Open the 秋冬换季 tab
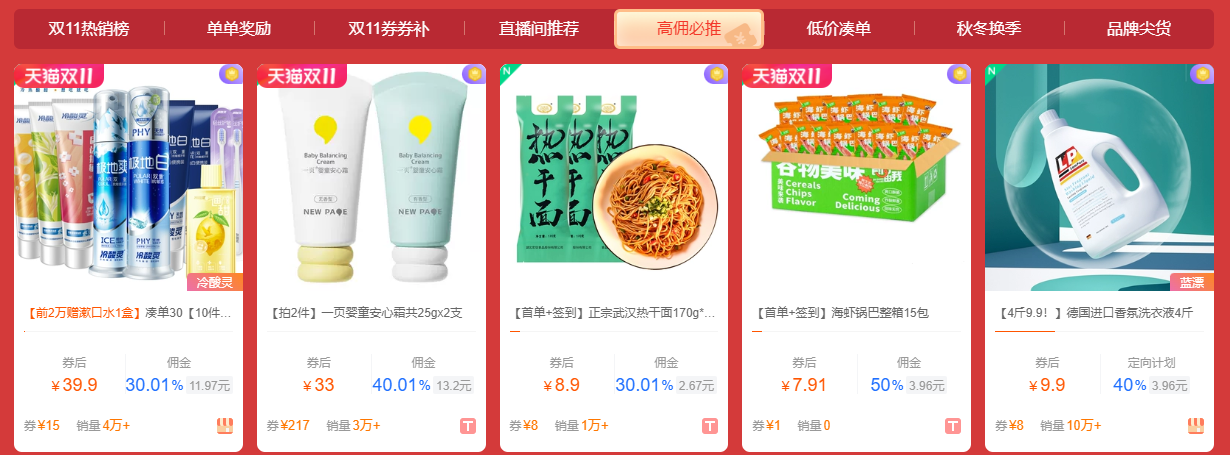The width and height of the screenshot is (1230, 455). (x=989, y=28)
